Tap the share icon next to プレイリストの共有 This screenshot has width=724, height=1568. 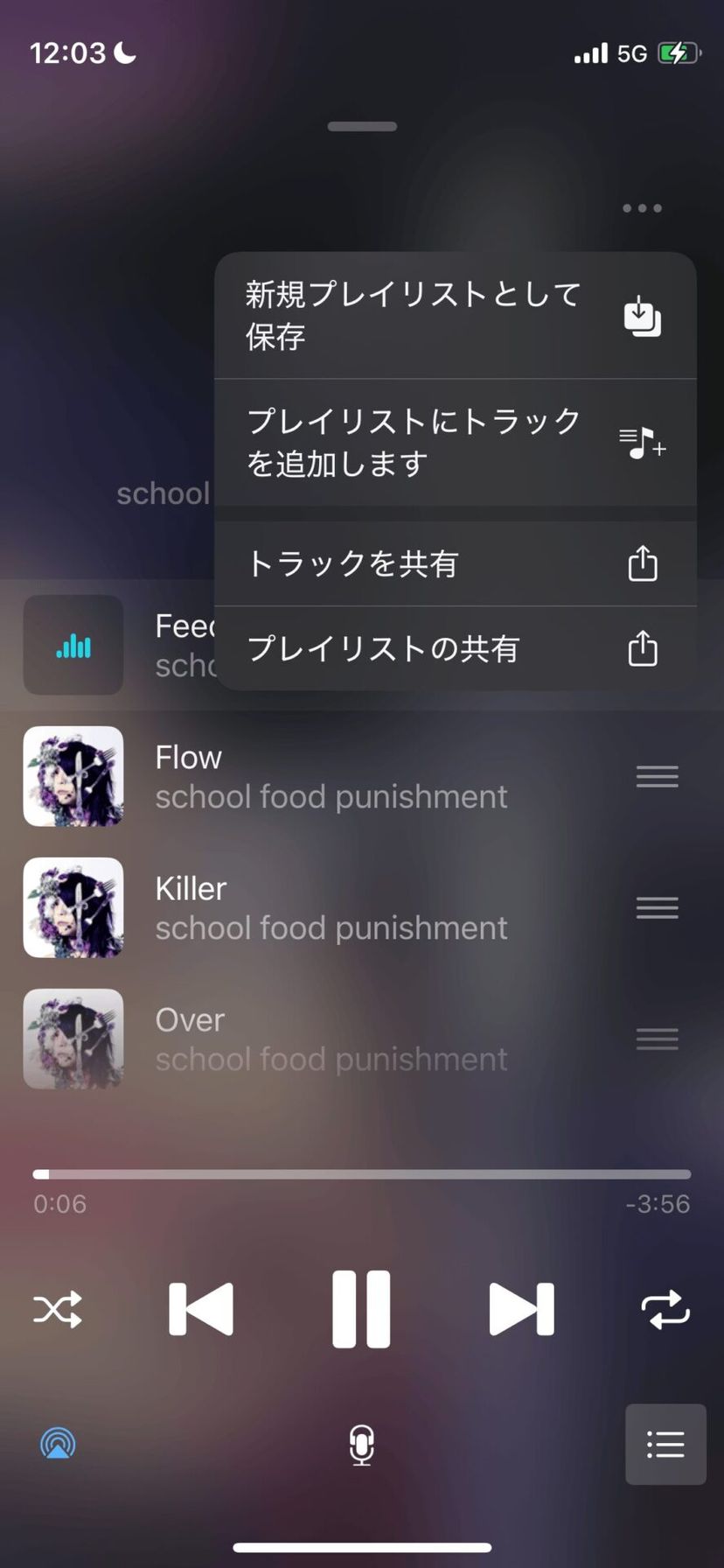[642, 648]
